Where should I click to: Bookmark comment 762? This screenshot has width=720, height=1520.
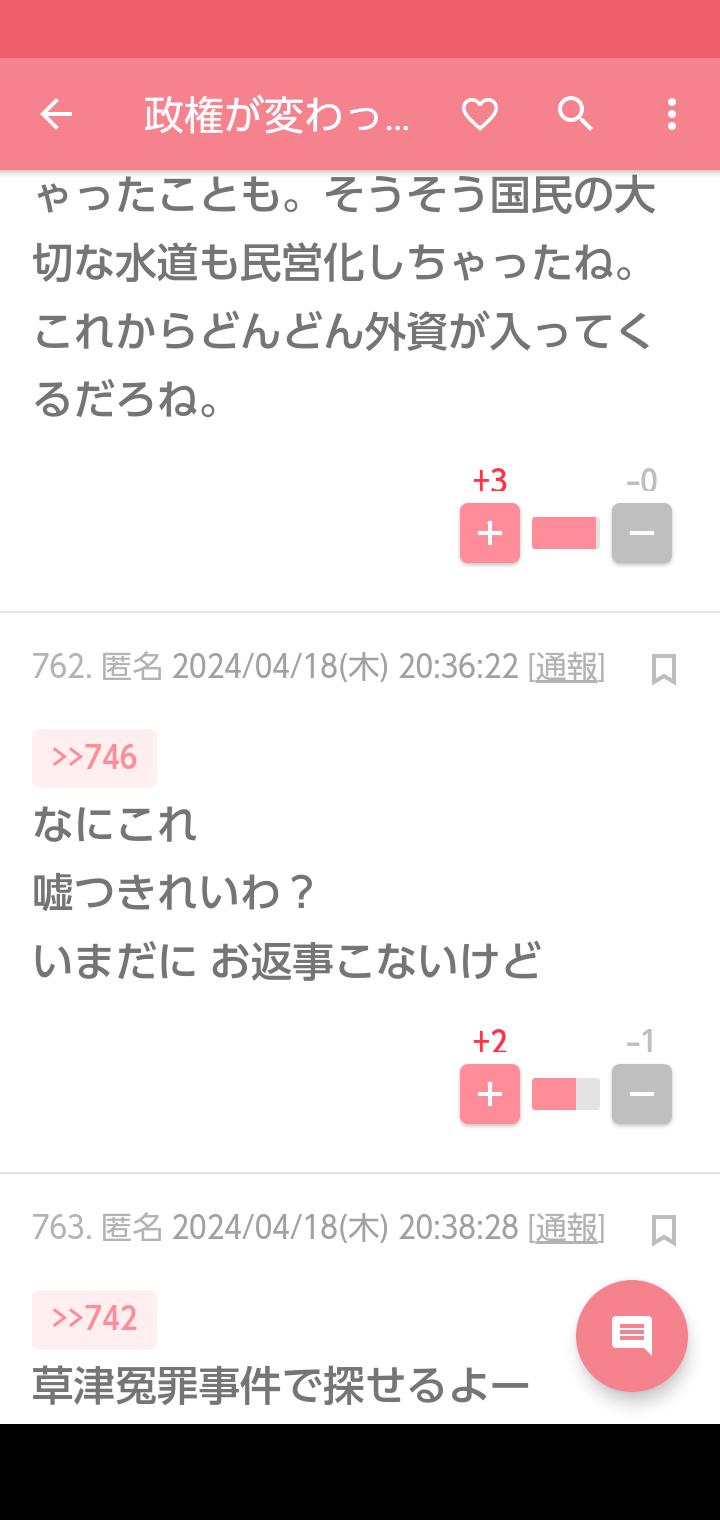(664, 669)
